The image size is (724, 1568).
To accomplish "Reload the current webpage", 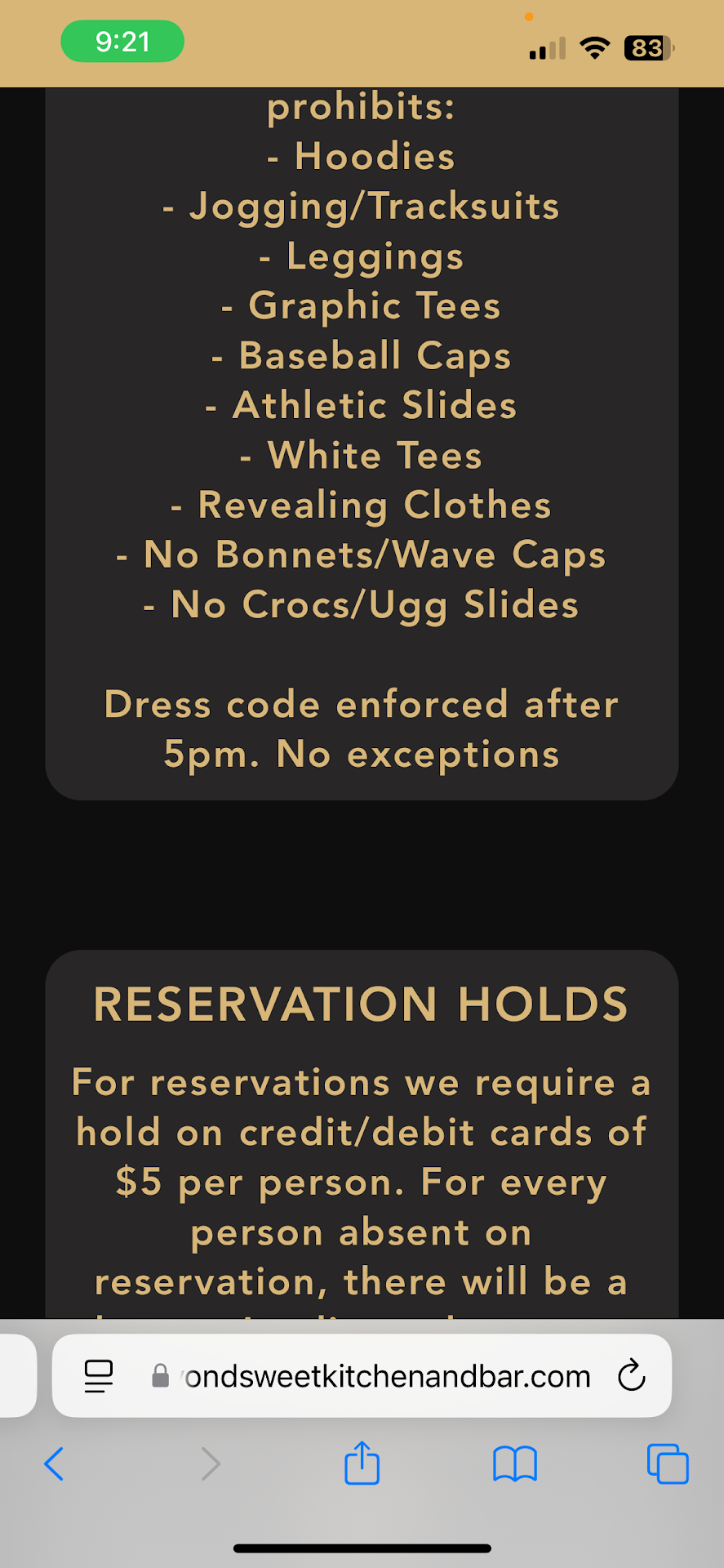I will point(631,1376).
